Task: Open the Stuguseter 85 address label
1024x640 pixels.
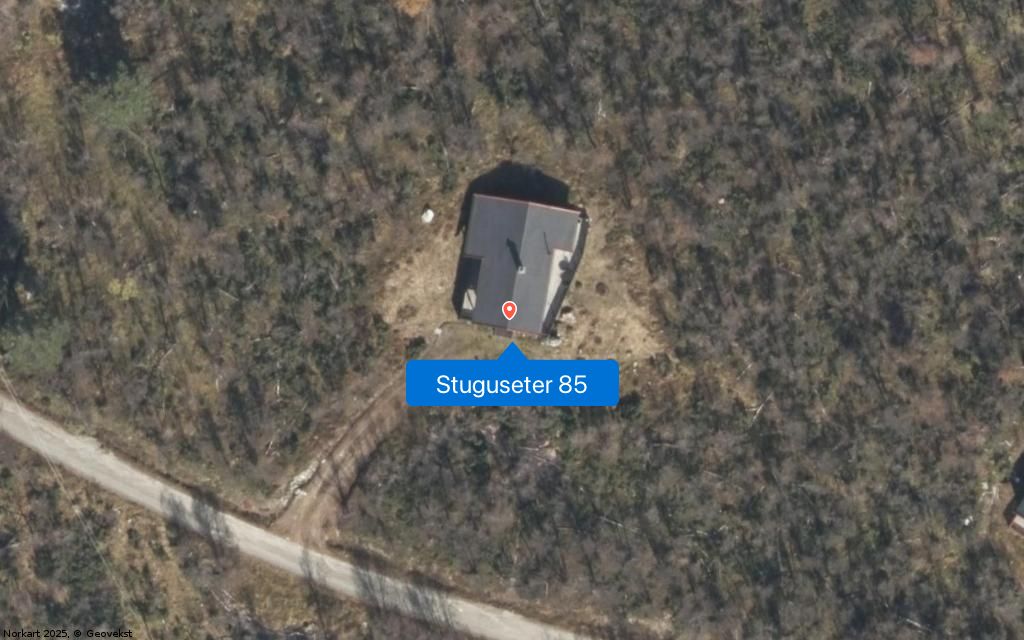Action: [511, 384]
